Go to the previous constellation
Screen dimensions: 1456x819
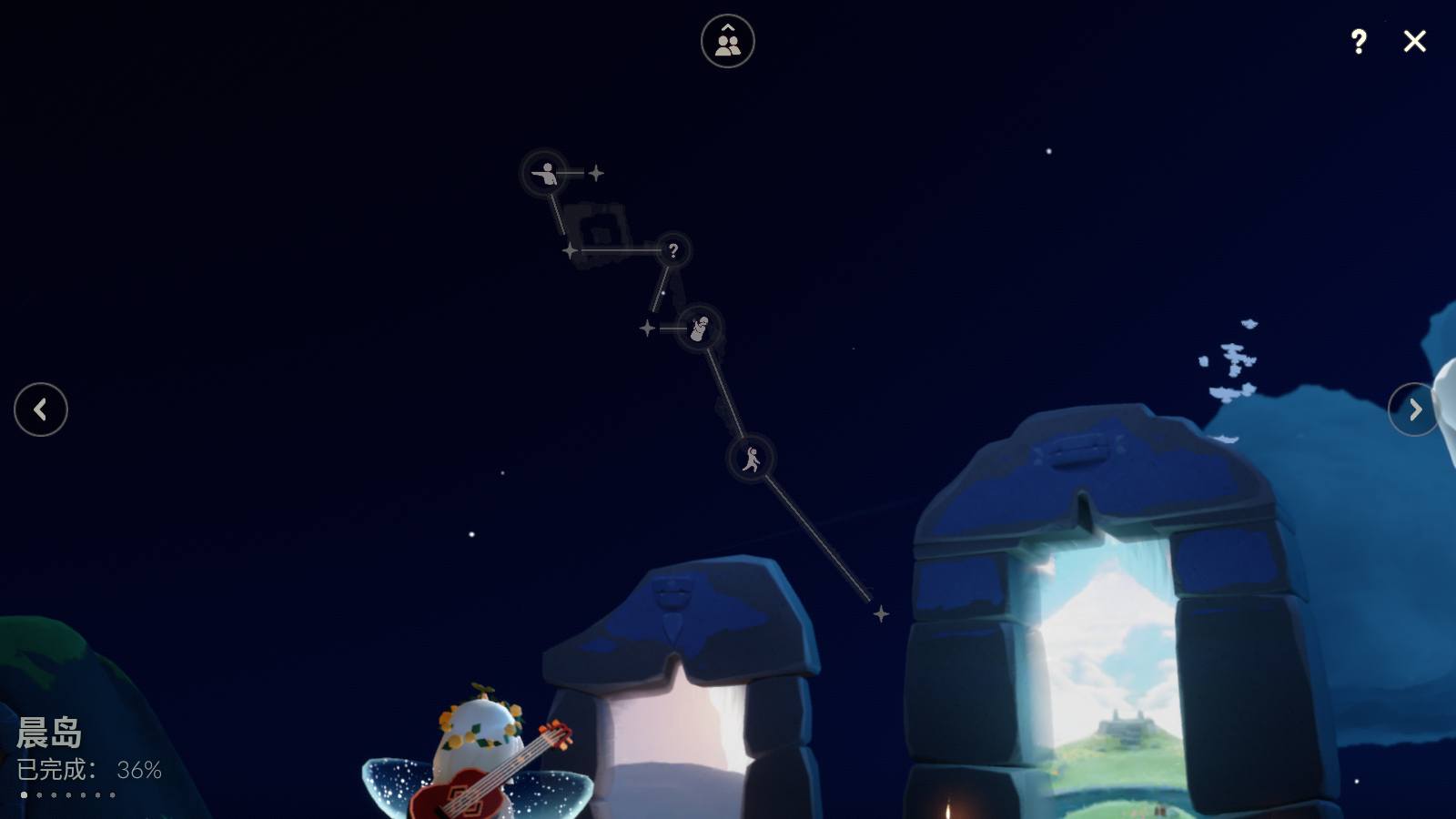point(41,409)
